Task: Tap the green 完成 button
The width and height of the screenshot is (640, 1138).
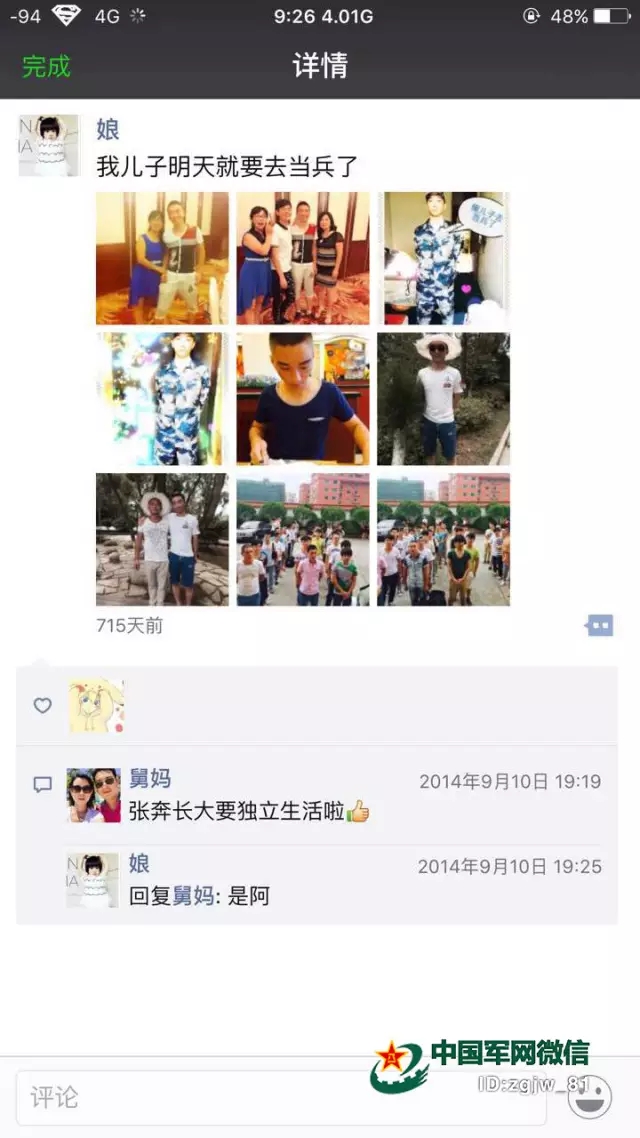Action: (46, 66)
